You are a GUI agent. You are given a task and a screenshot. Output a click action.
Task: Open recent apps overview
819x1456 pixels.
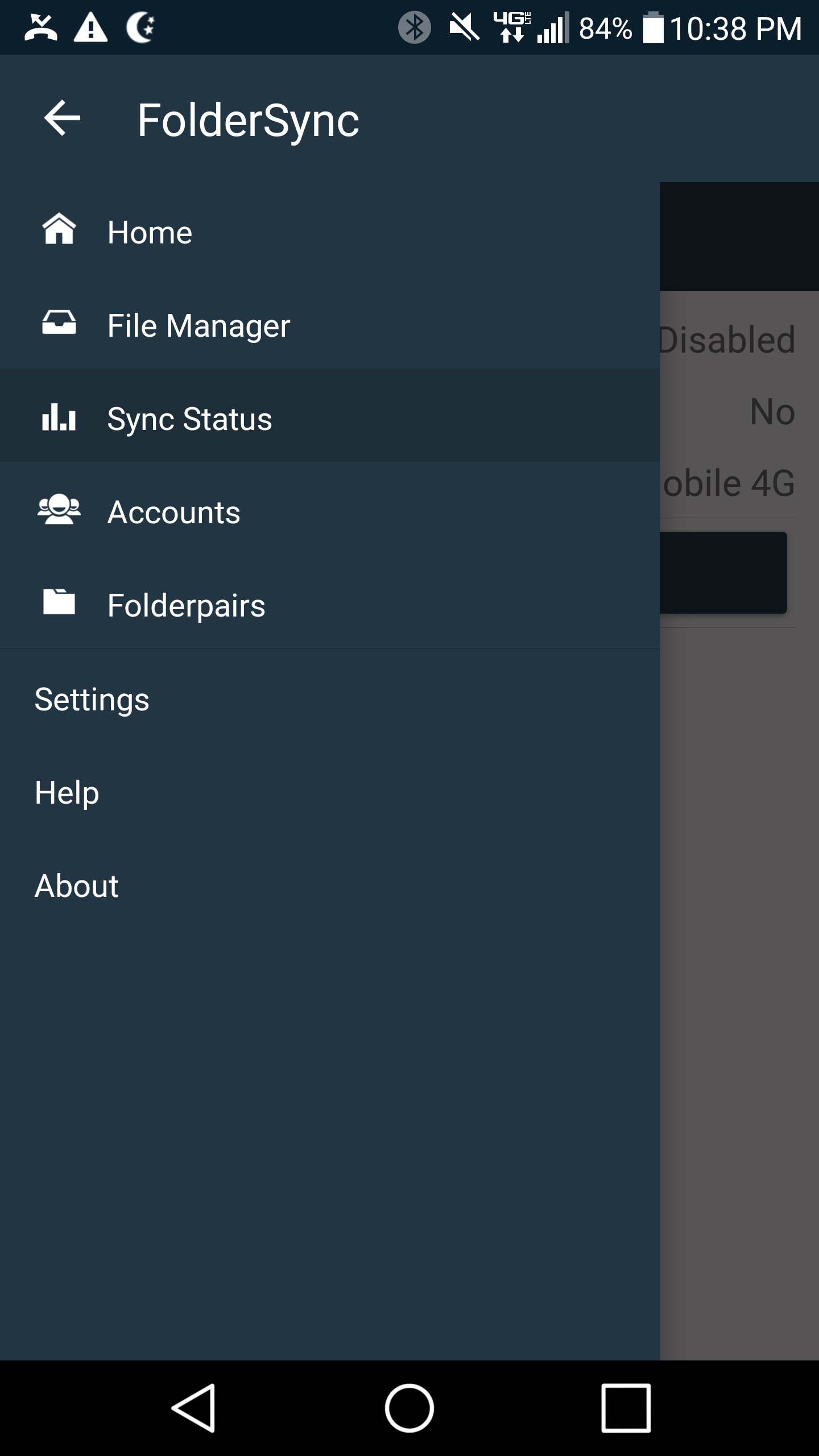[x=626, y=1408]
